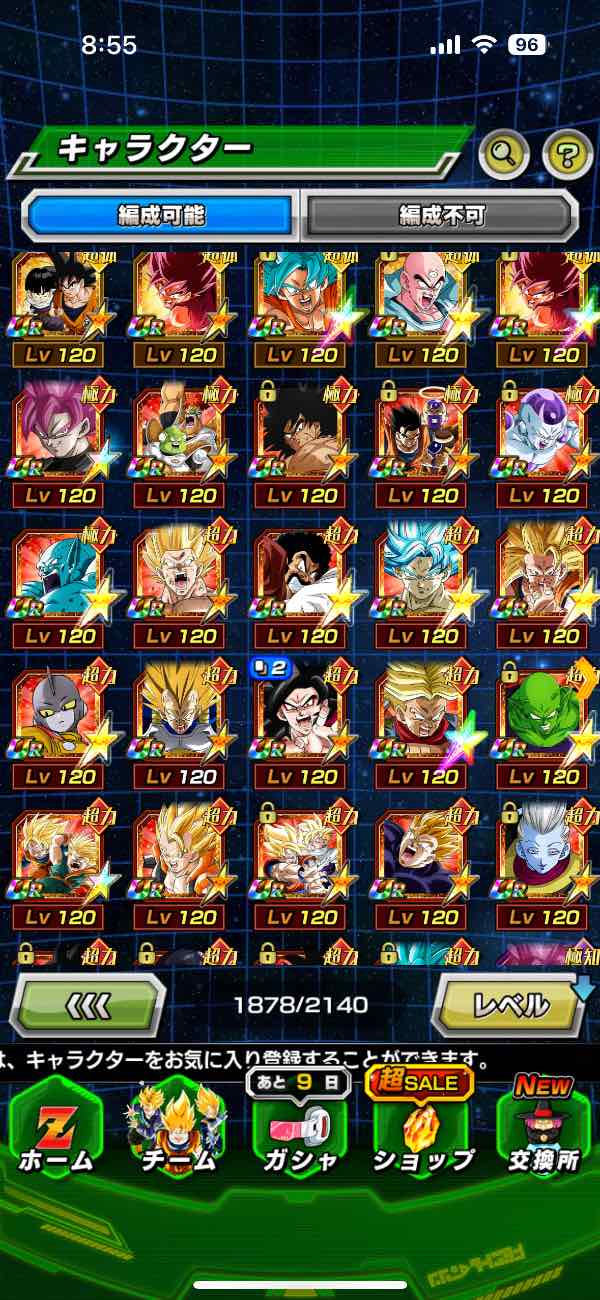Select the Mr. Satan afro character card
The image size is (600, 1300).
point(302,580)
